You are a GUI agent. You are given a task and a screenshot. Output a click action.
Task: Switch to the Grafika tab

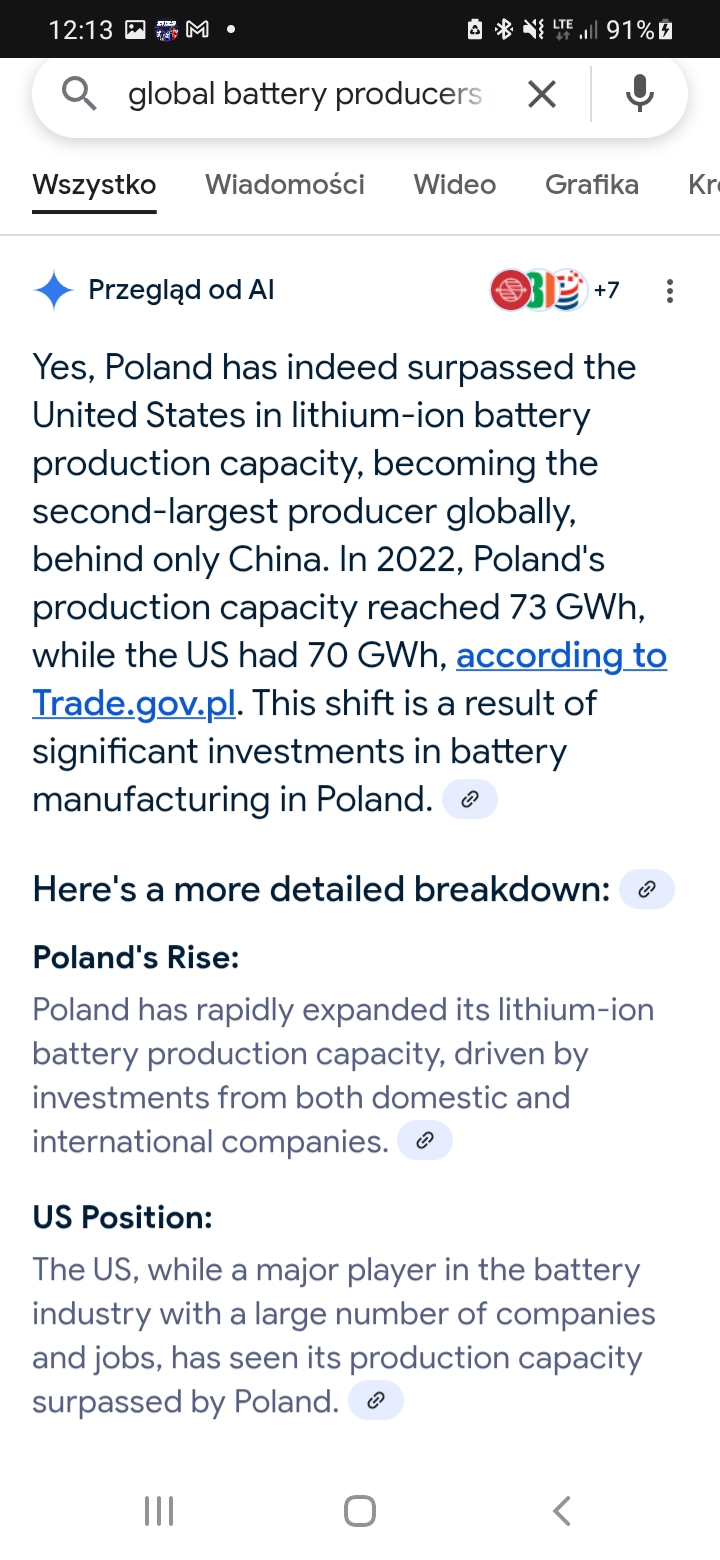(592, 184)
